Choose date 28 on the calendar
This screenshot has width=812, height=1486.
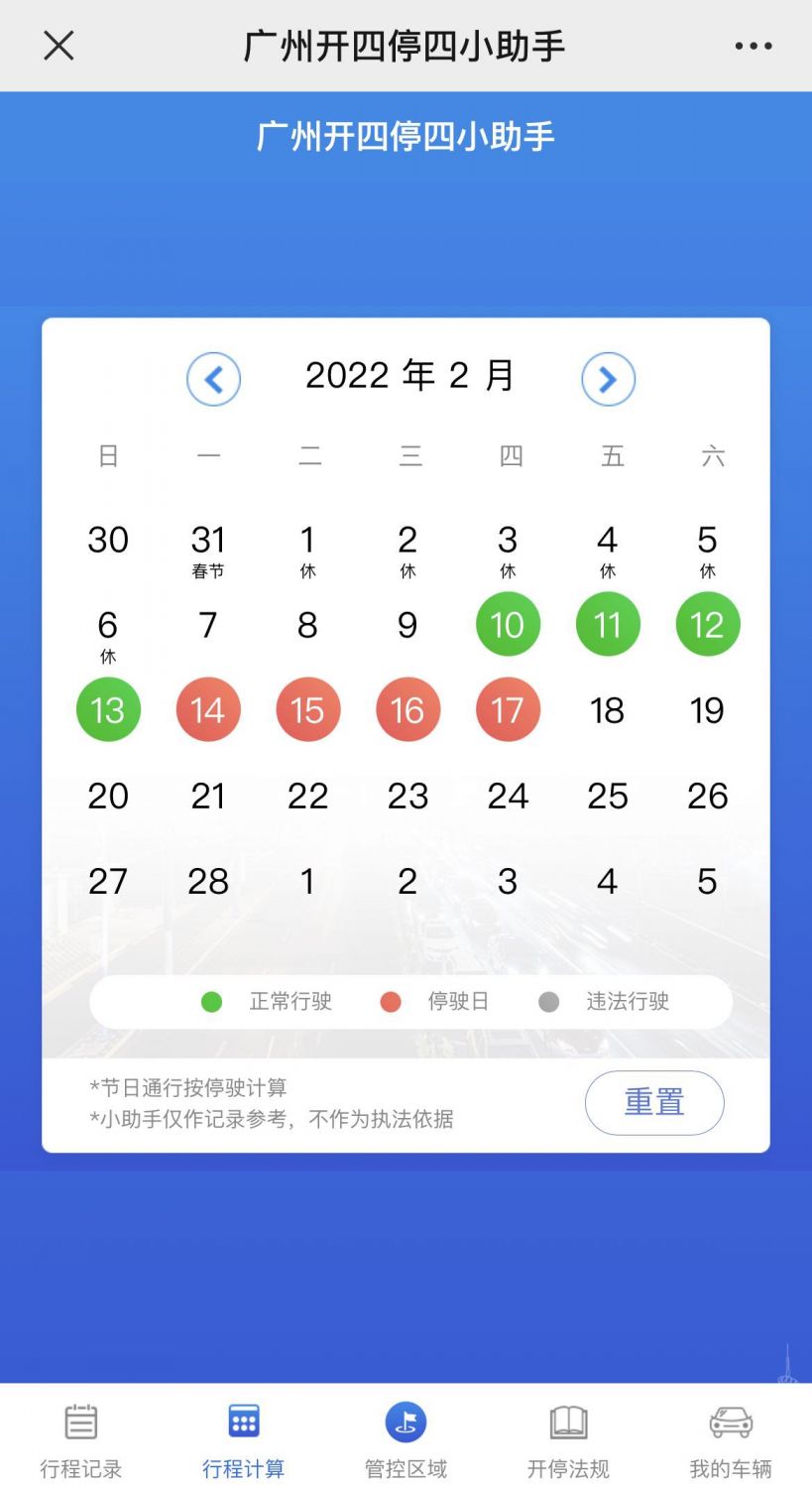pos(208,881)
